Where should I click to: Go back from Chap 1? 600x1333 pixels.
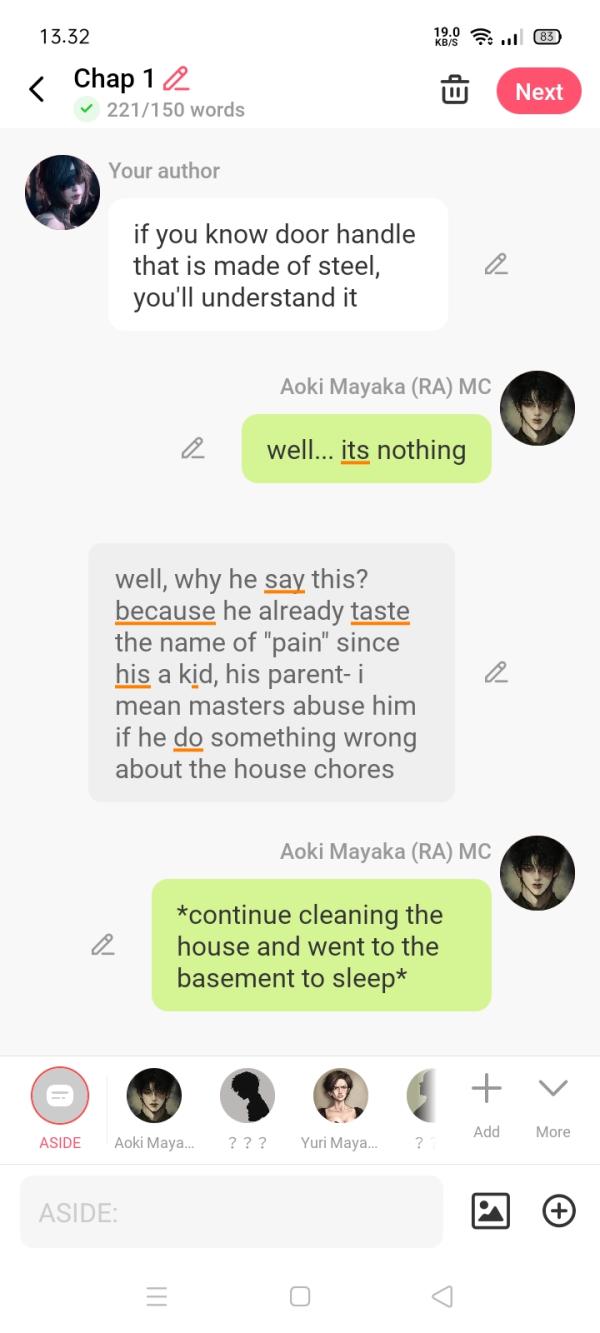coord(37,90)
